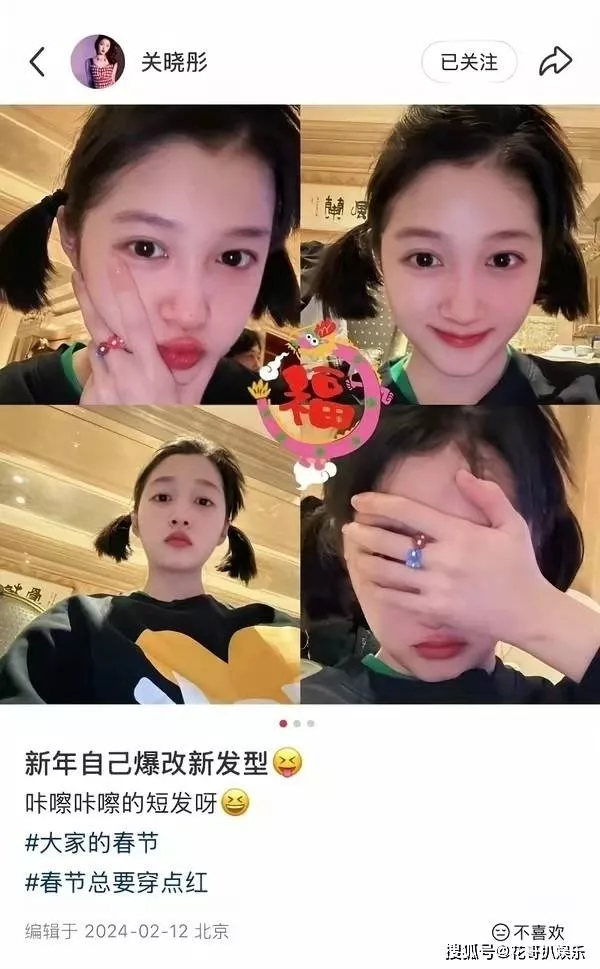Screen dimensions: 600x969
Task: Tap the 已关注 following button
Action: pos(469,62)
